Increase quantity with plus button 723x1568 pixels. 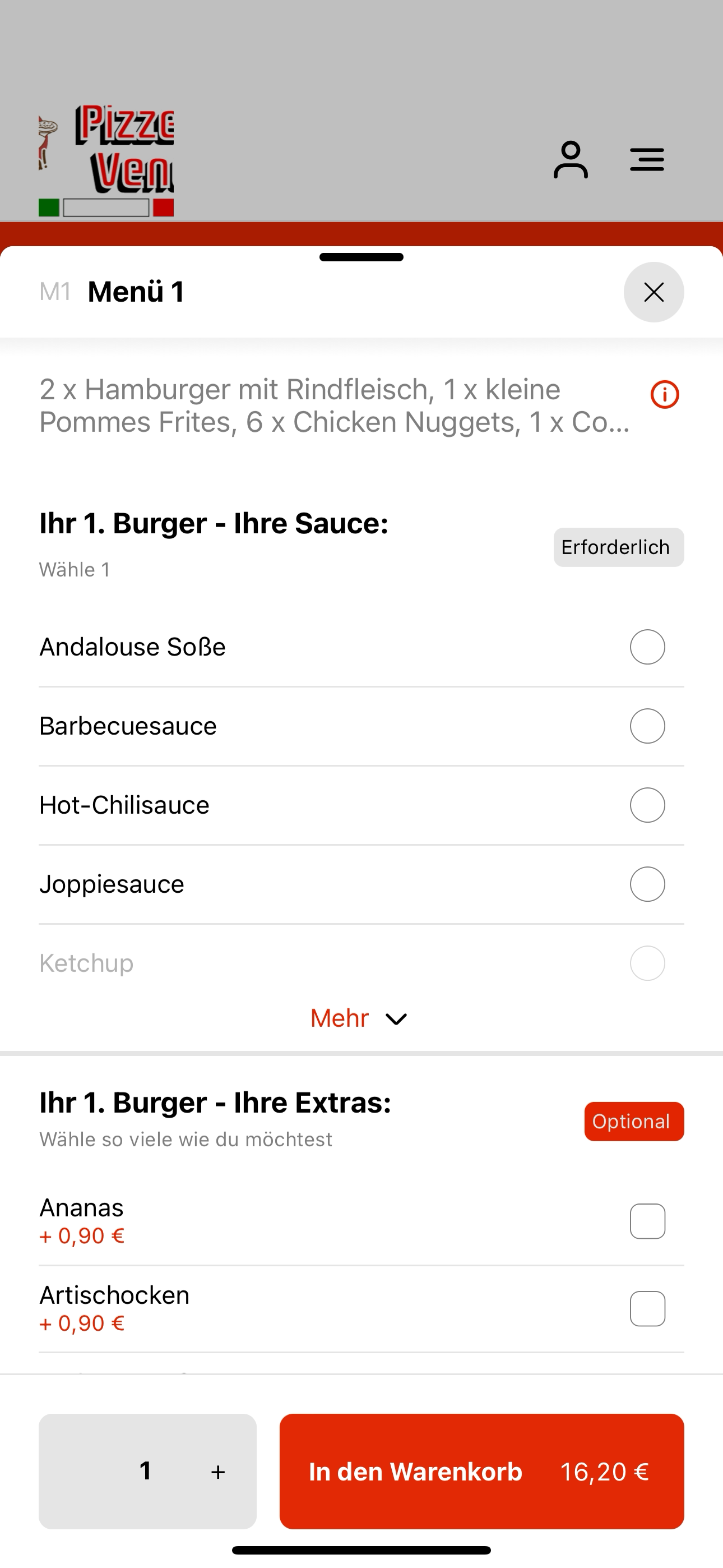(x=218, y=1472)
